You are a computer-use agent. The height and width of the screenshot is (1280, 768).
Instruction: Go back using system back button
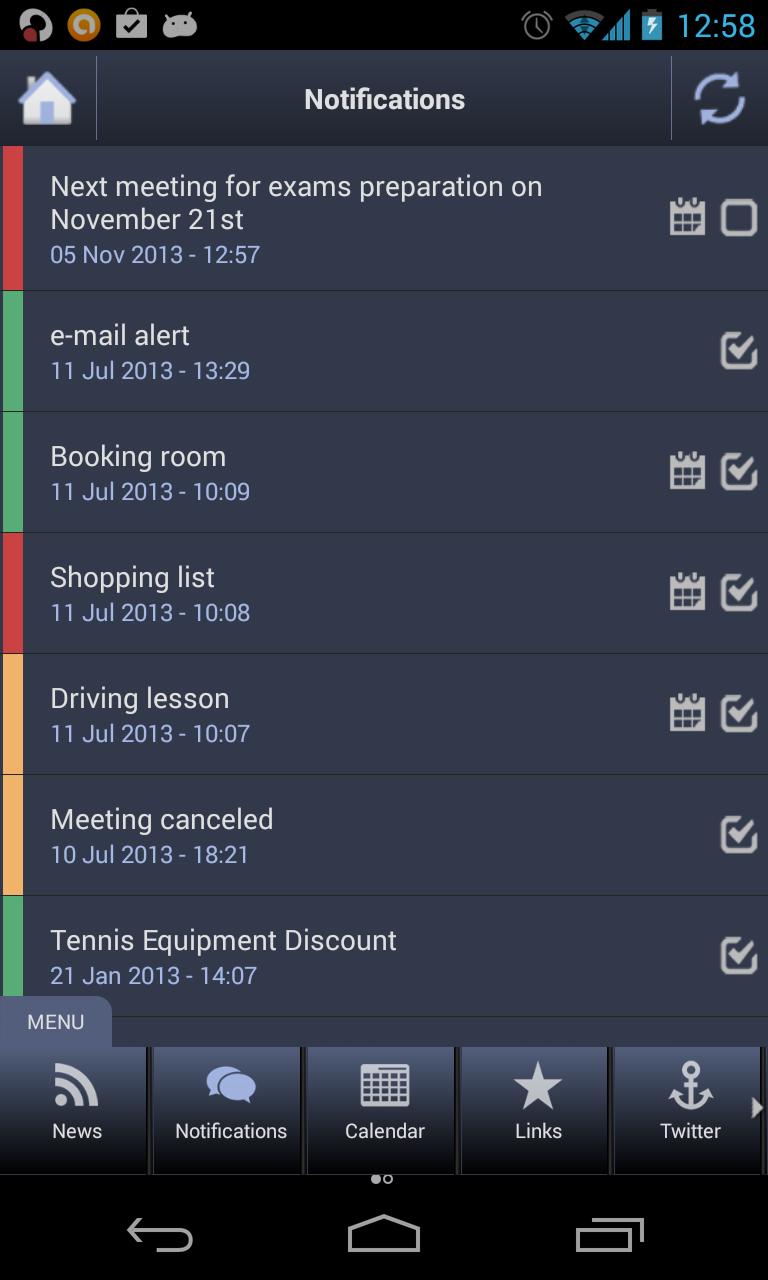(160, 1236)
